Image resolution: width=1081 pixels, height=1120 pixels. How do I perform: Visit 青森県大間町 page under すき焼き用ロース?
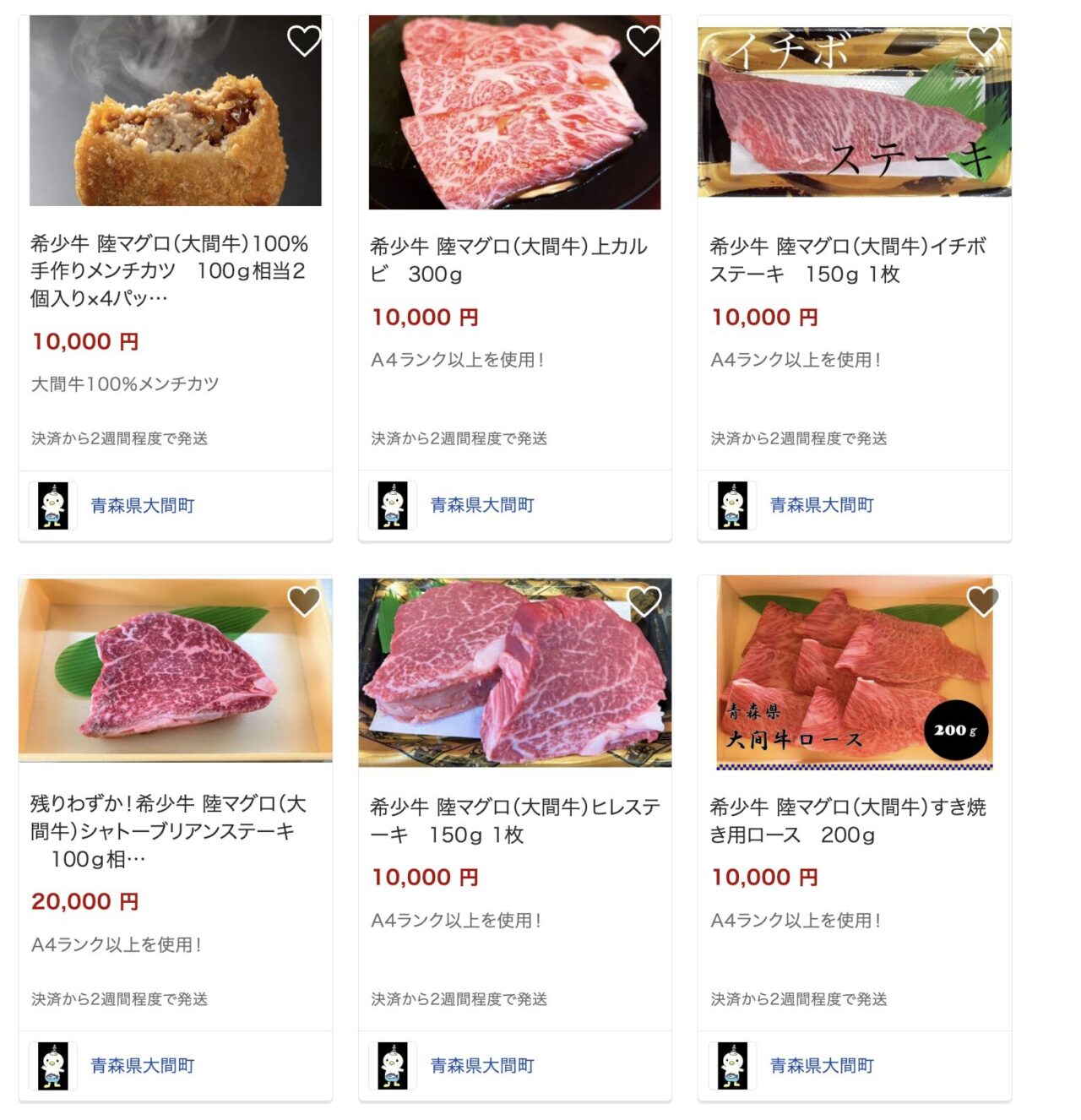pos(822,1066)
